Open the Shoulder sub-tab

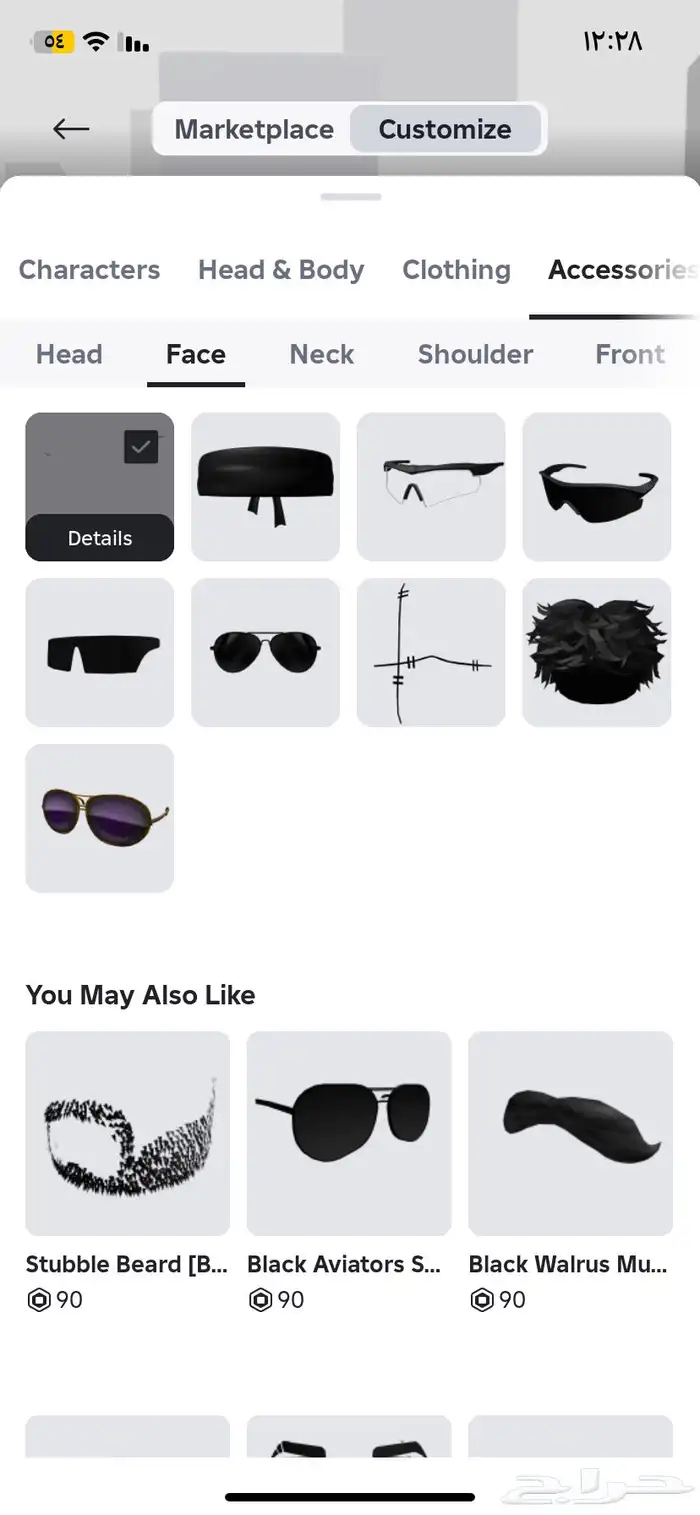pos(475,354)
